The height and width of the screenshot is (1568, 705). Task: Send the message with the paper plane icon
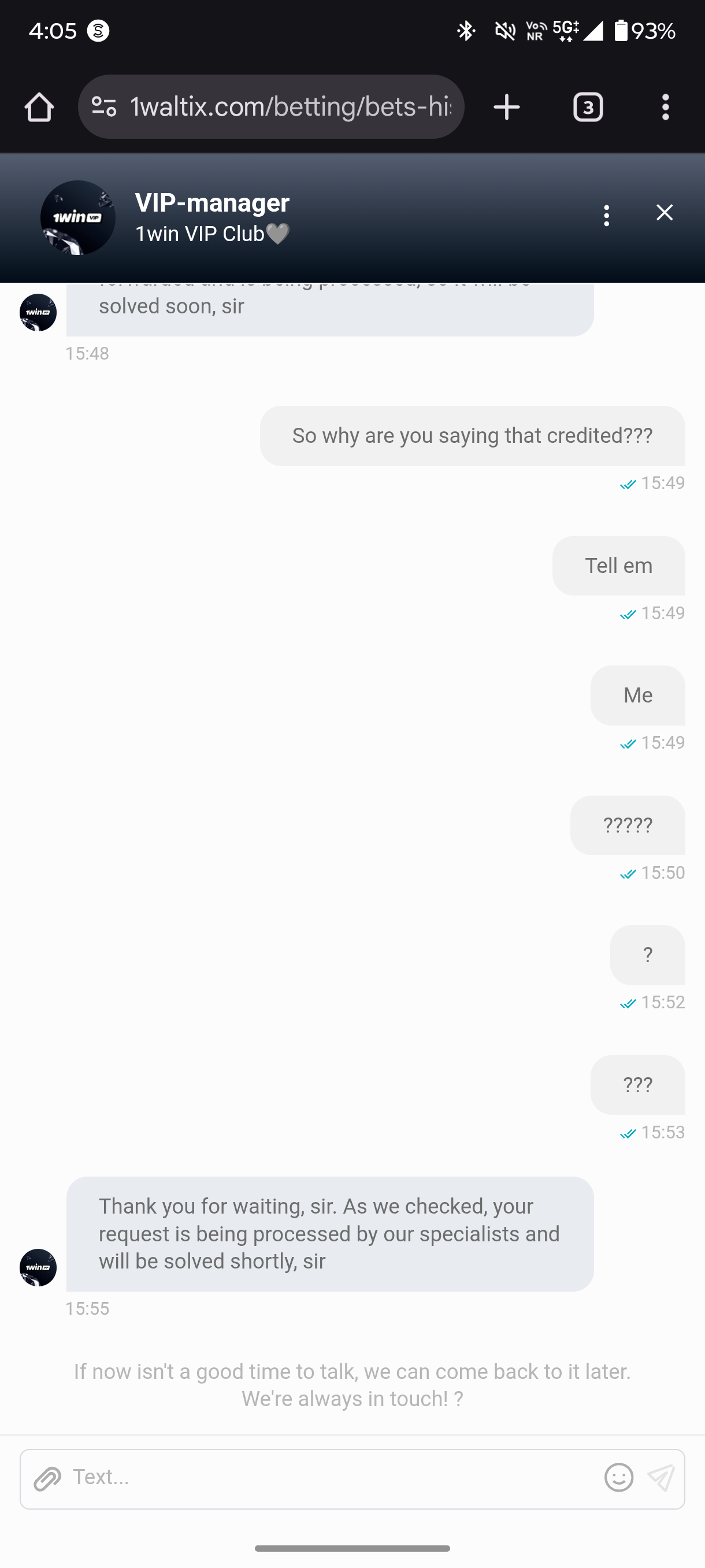click(x=661, y=1478)
